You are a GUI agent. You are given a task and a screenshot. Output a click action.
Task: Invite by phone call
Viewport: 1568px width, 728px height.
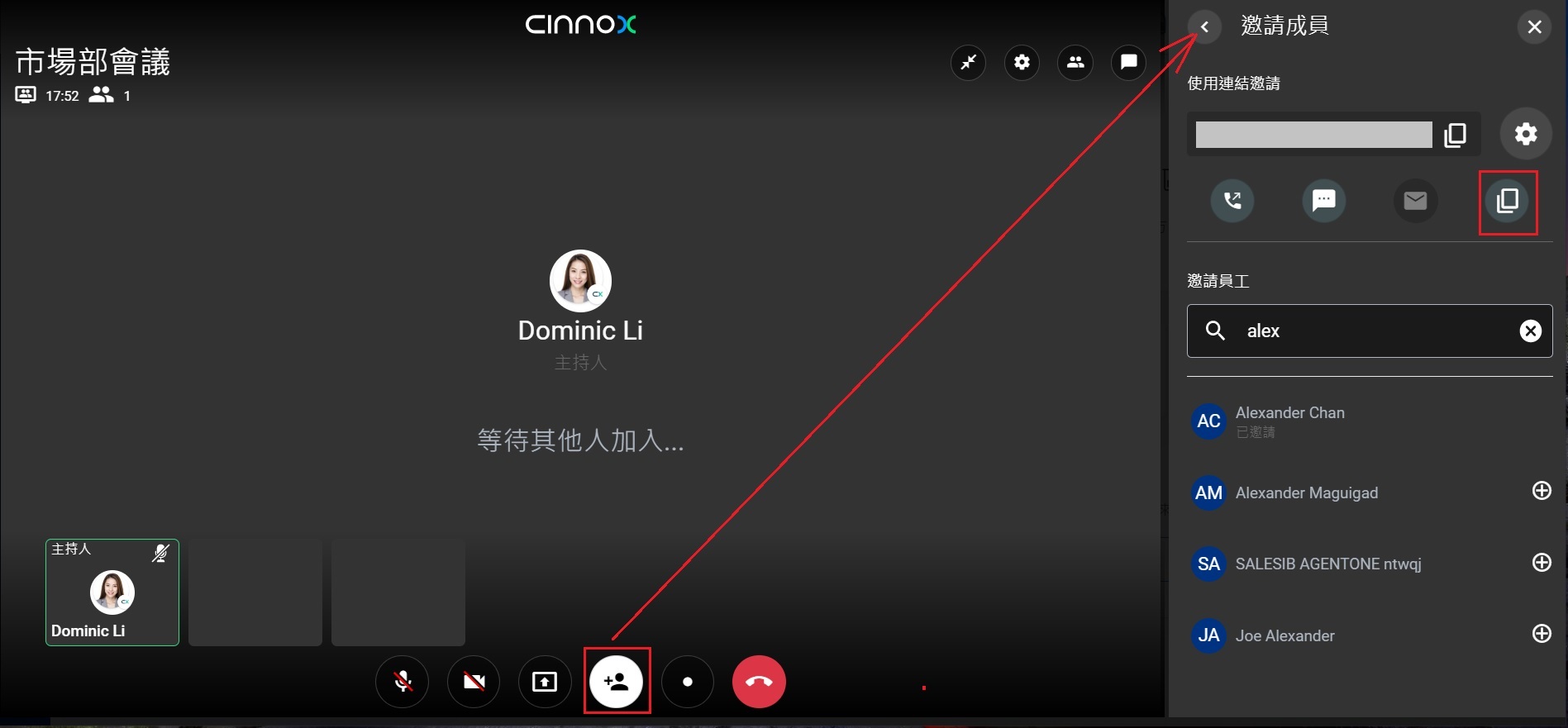[1232, 200]
